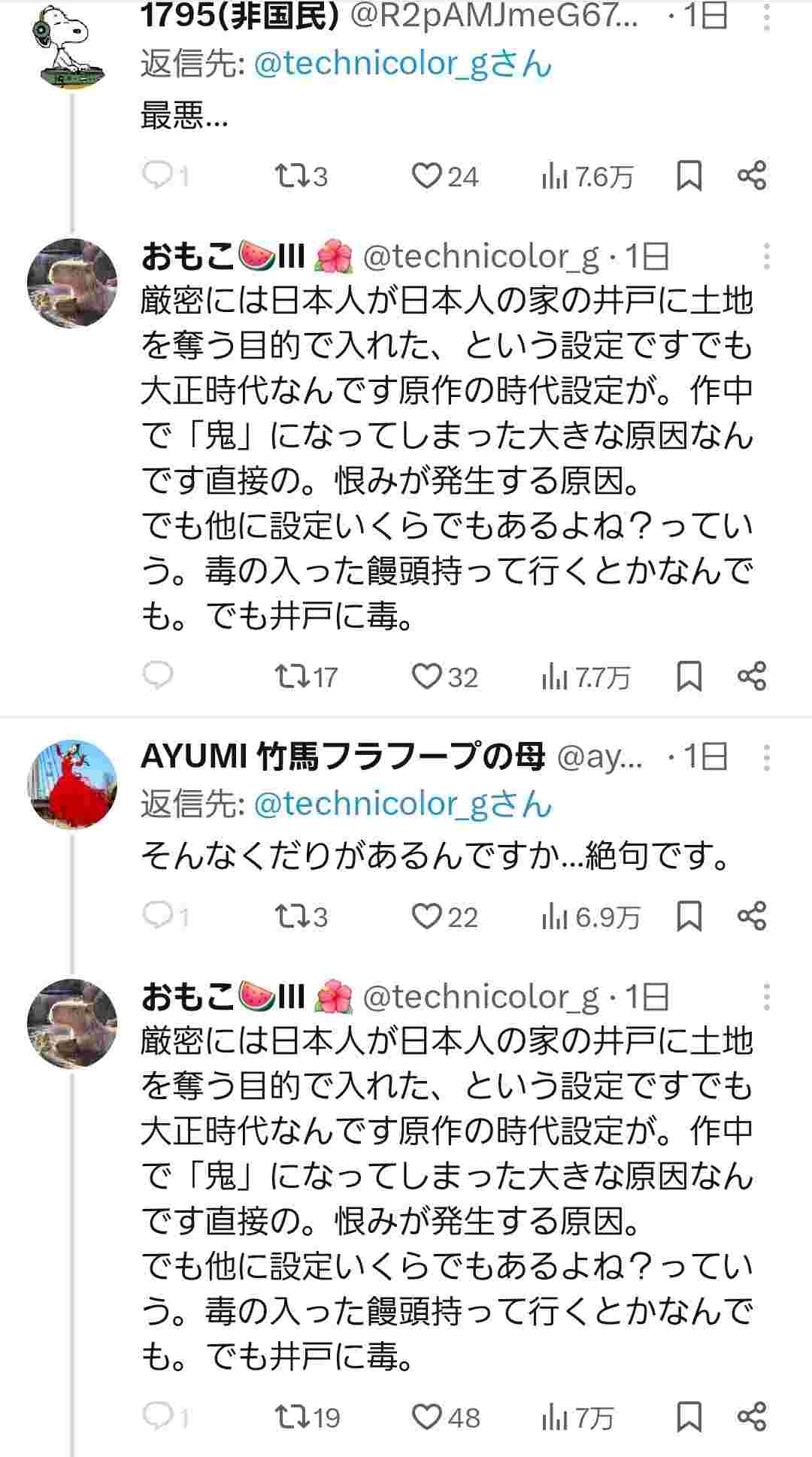
Task: Bookmark the おもこ tweet with 7.7万 views
Action: pos(689,677)
